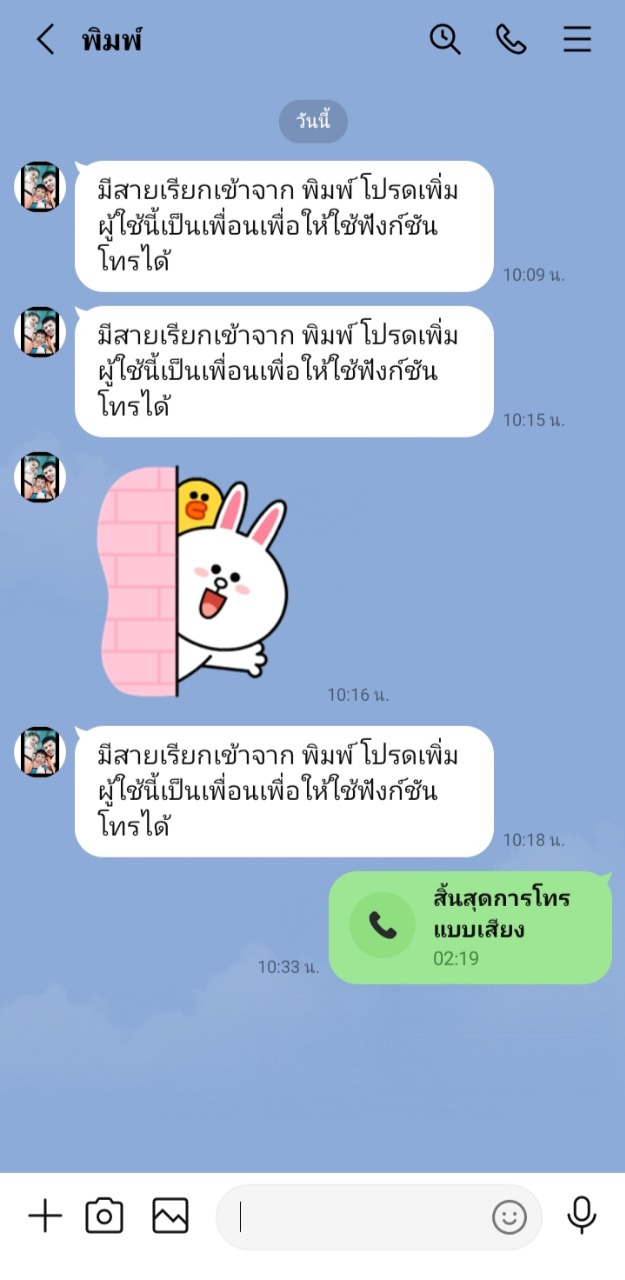The width and height of the screenshot is (625, 1280).
Task: Open the photo gallery picker
Action: click(170, 1216)
